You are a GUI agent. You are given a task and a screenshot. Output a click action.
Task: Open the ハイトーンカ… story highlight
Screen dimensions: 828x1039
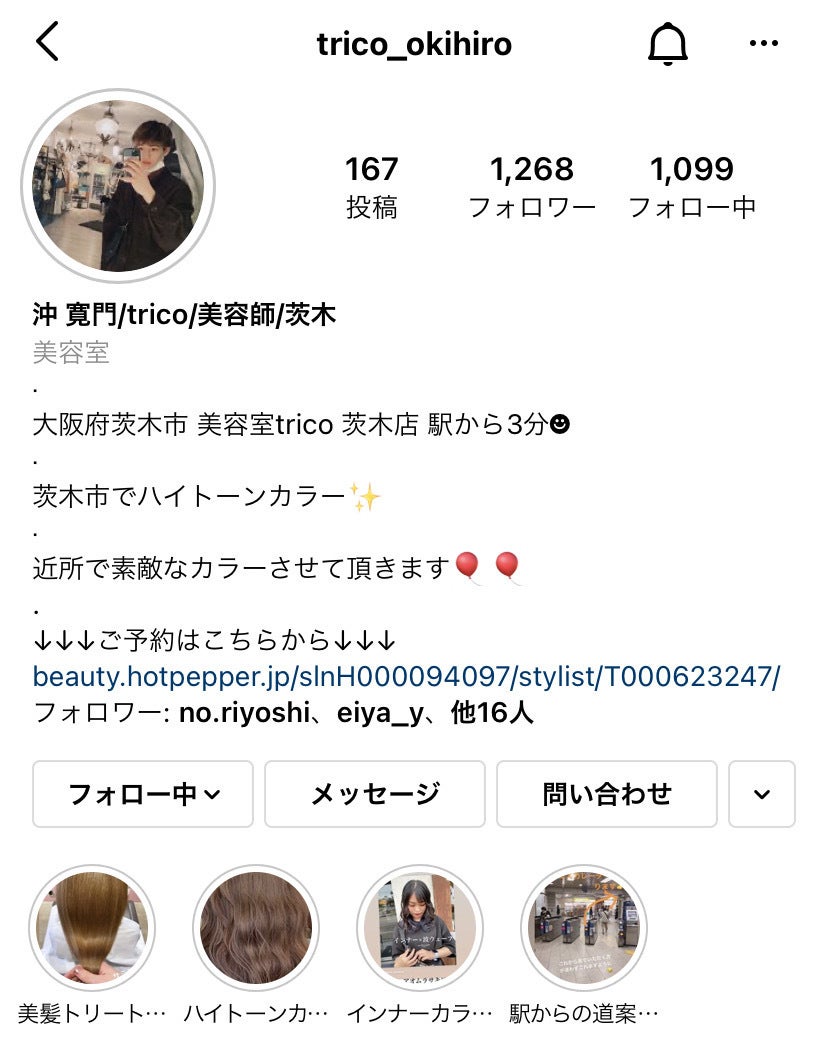256,927
